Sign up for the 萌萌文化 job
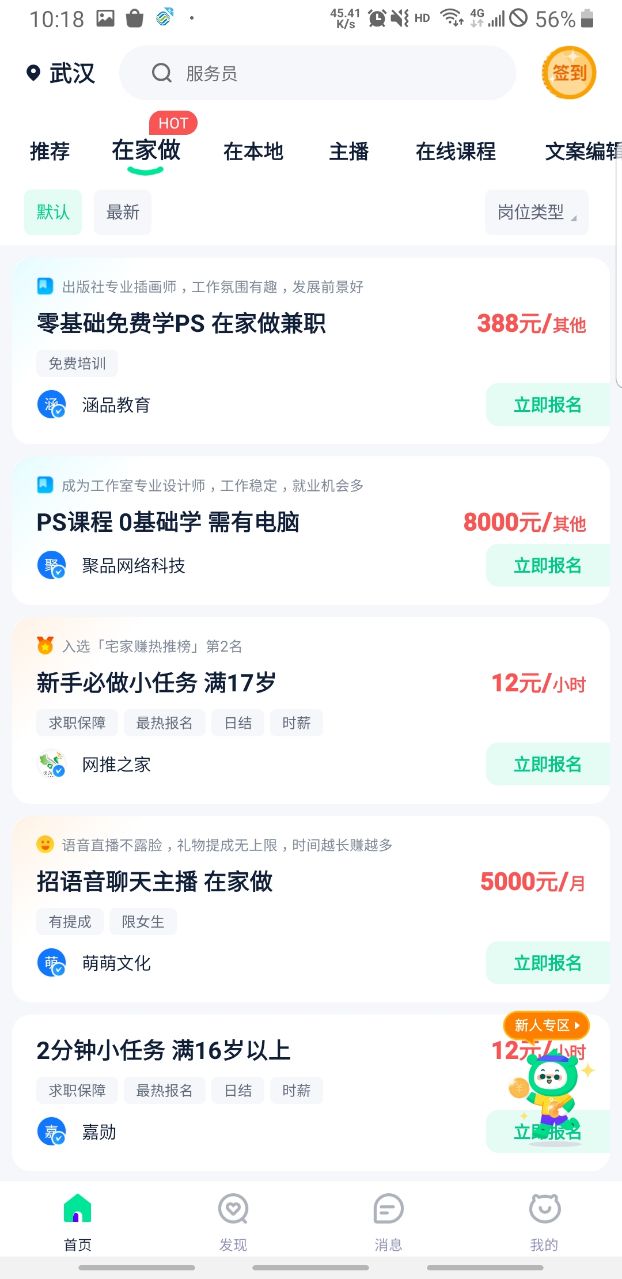Image resolution: width=622 pixels, height=1279 pixels. (547, 963)
